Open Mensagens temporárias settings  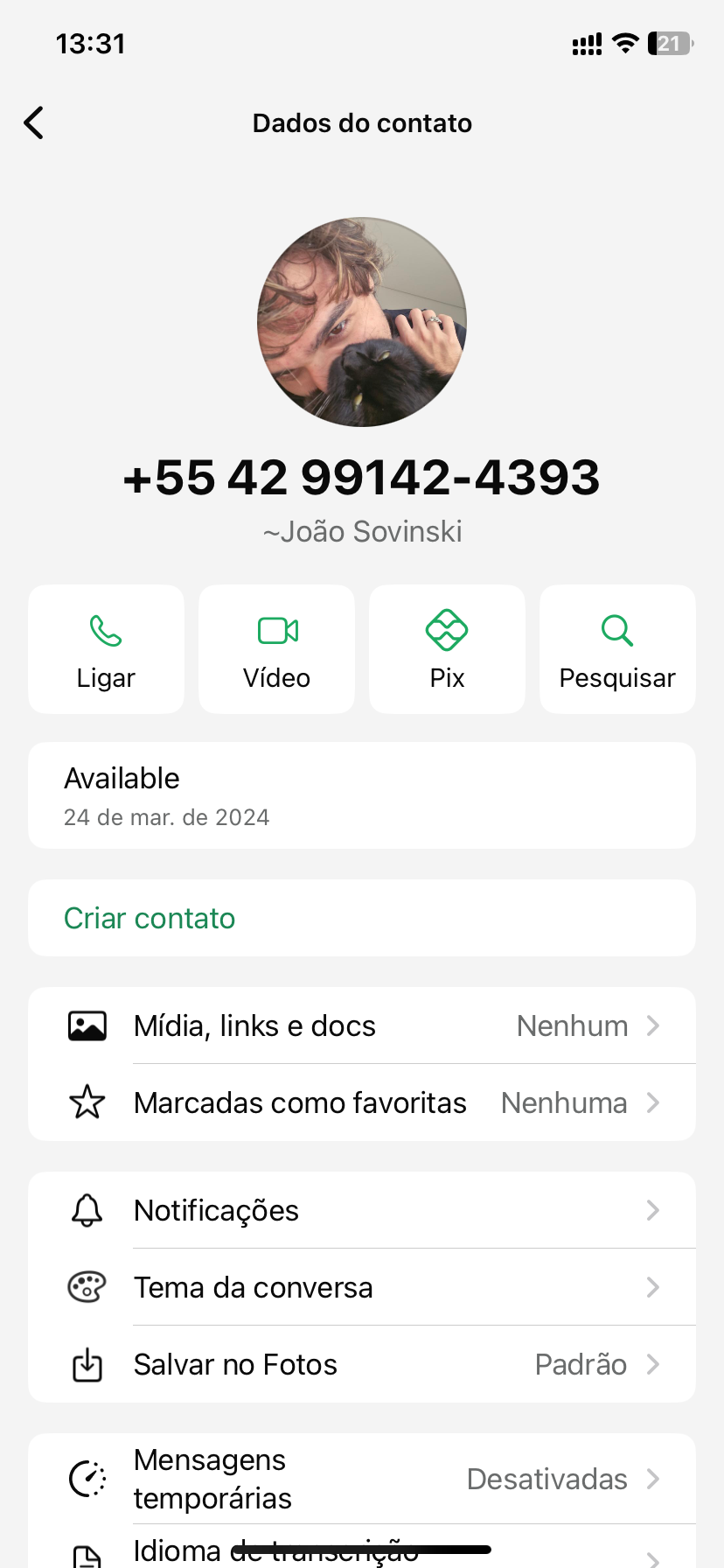[362, 1479]
